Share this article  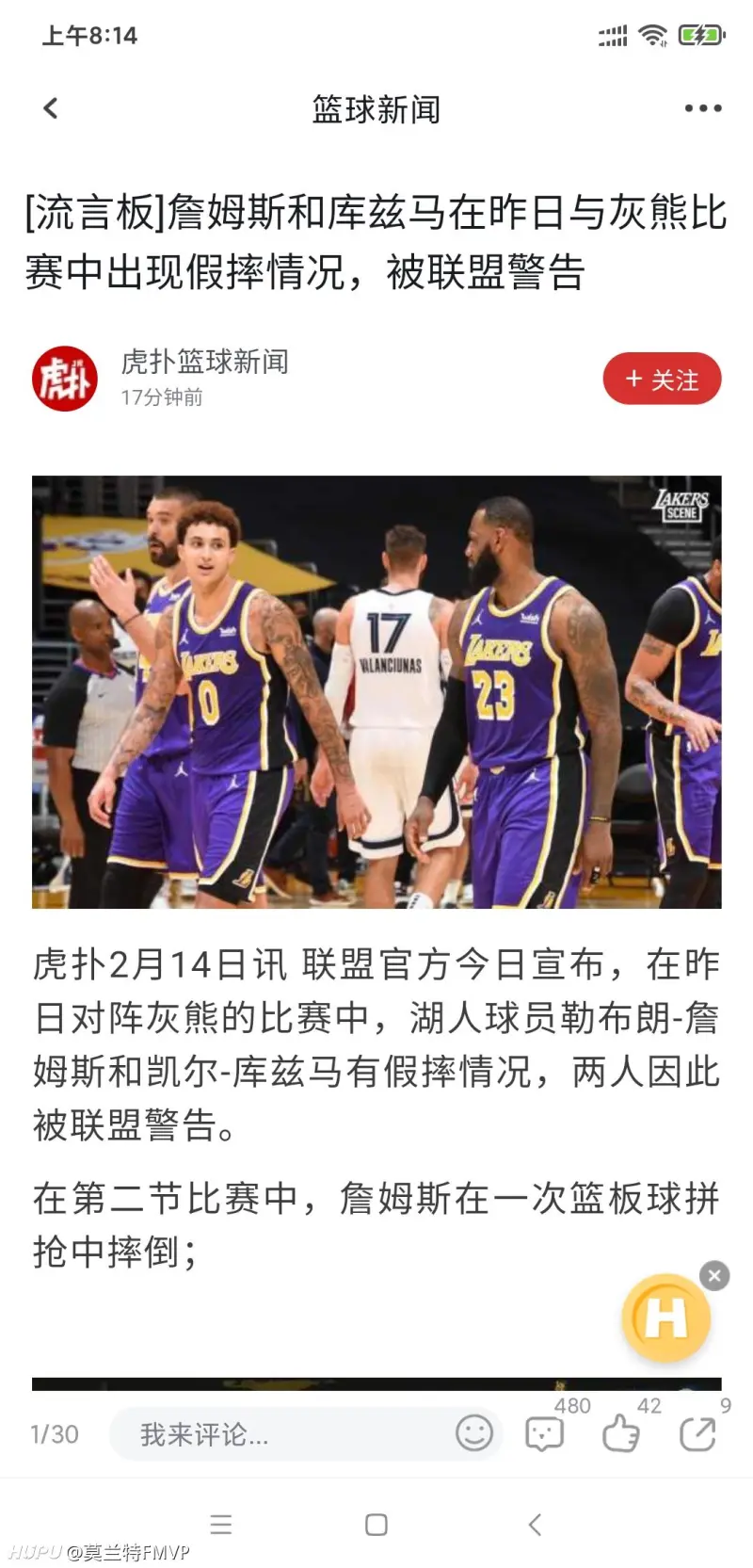[x=697, y=1433]
